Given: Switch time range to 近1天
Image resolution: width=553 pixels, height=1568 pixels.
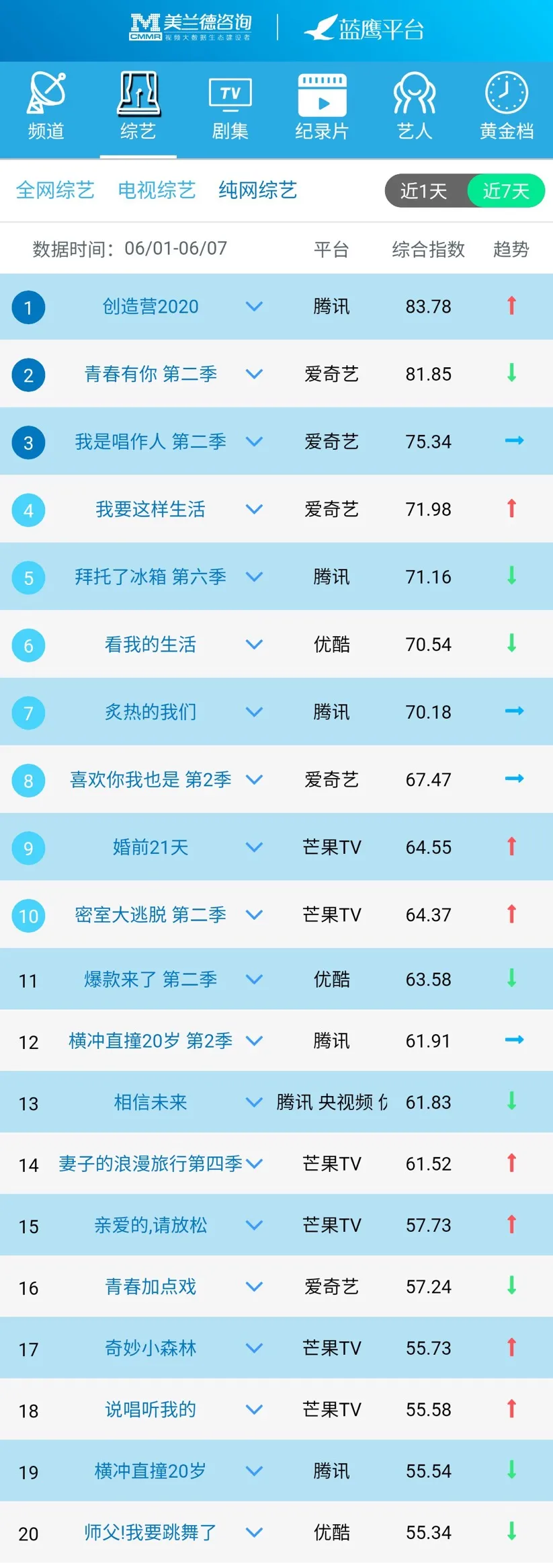Looking at the screenshot, I should coord(424,191).
